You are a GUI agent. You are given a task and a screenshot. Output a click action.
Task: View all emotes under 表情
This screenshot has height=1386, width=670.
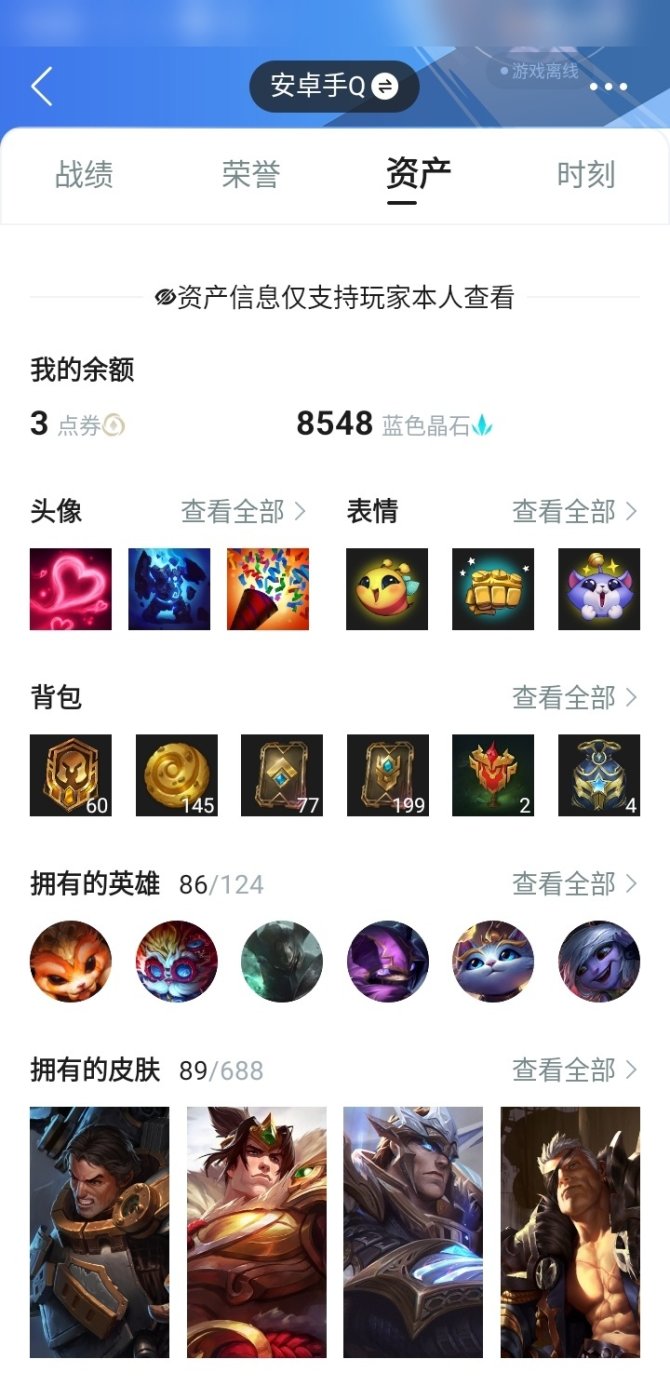(575, 512)
